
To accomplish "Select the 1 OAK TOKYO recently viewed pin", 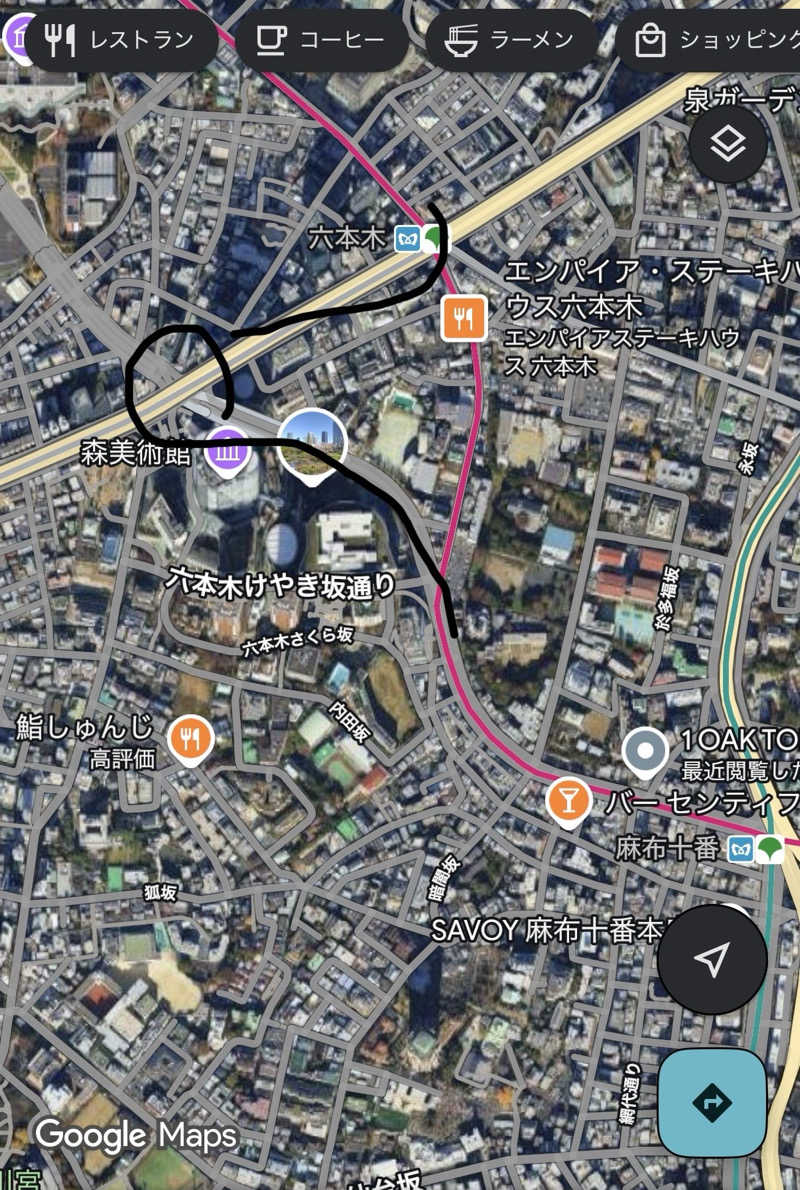I will (x=646, y=750).
